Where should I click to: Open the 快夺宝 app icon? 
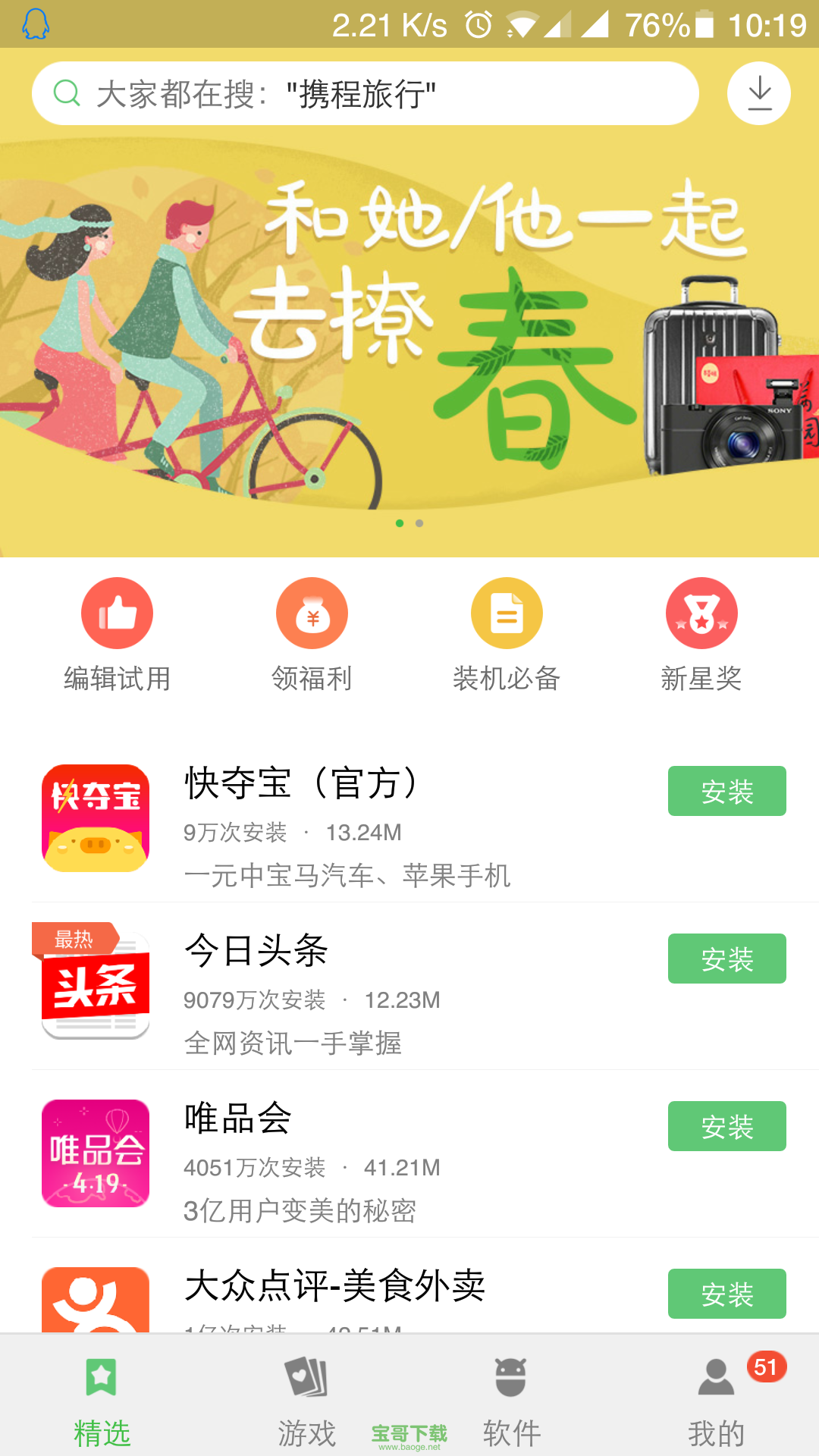click(x=96, y=819)
